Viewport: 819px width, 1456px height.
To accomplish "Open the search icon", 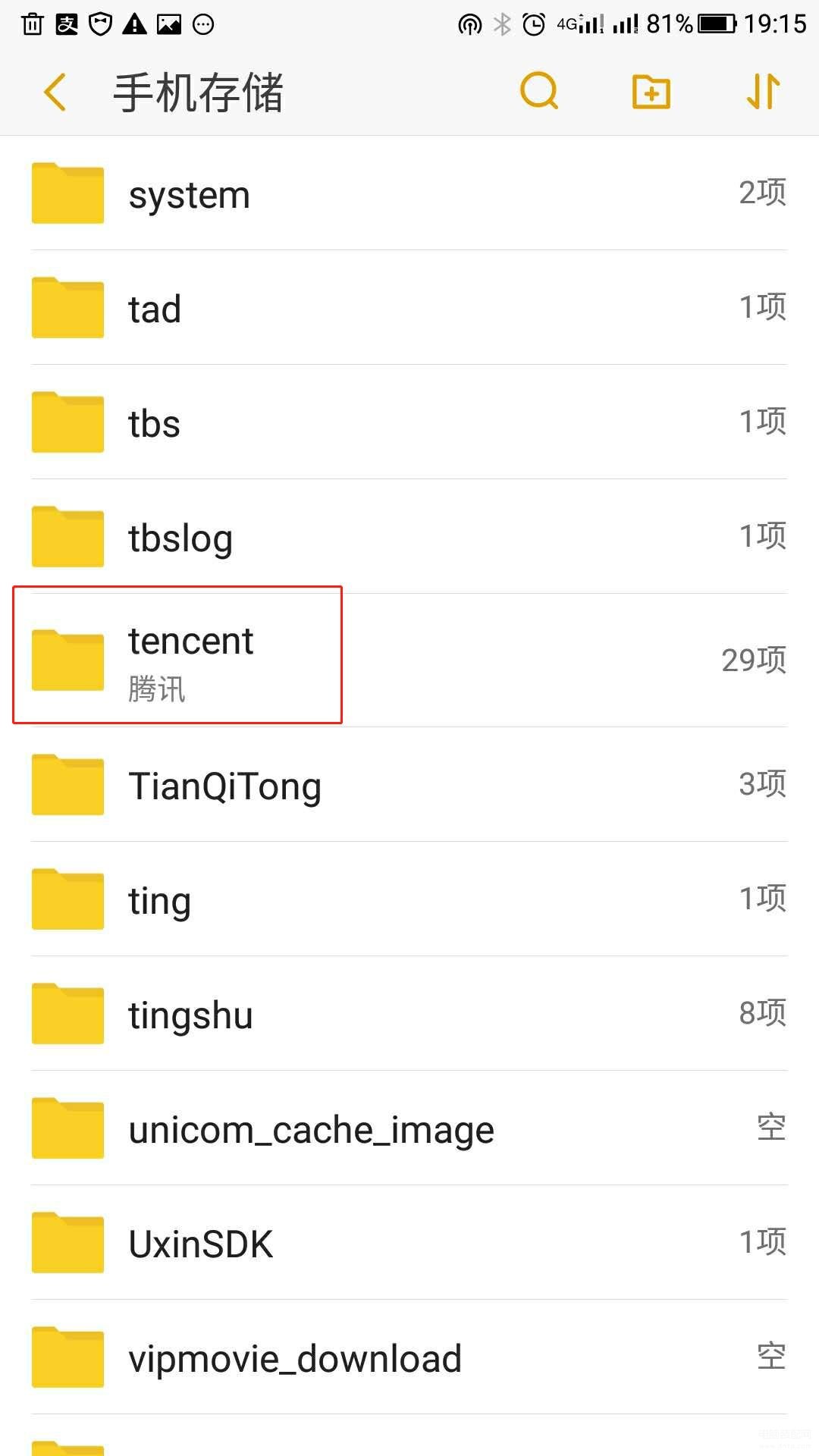I will [x=539, y=92].
